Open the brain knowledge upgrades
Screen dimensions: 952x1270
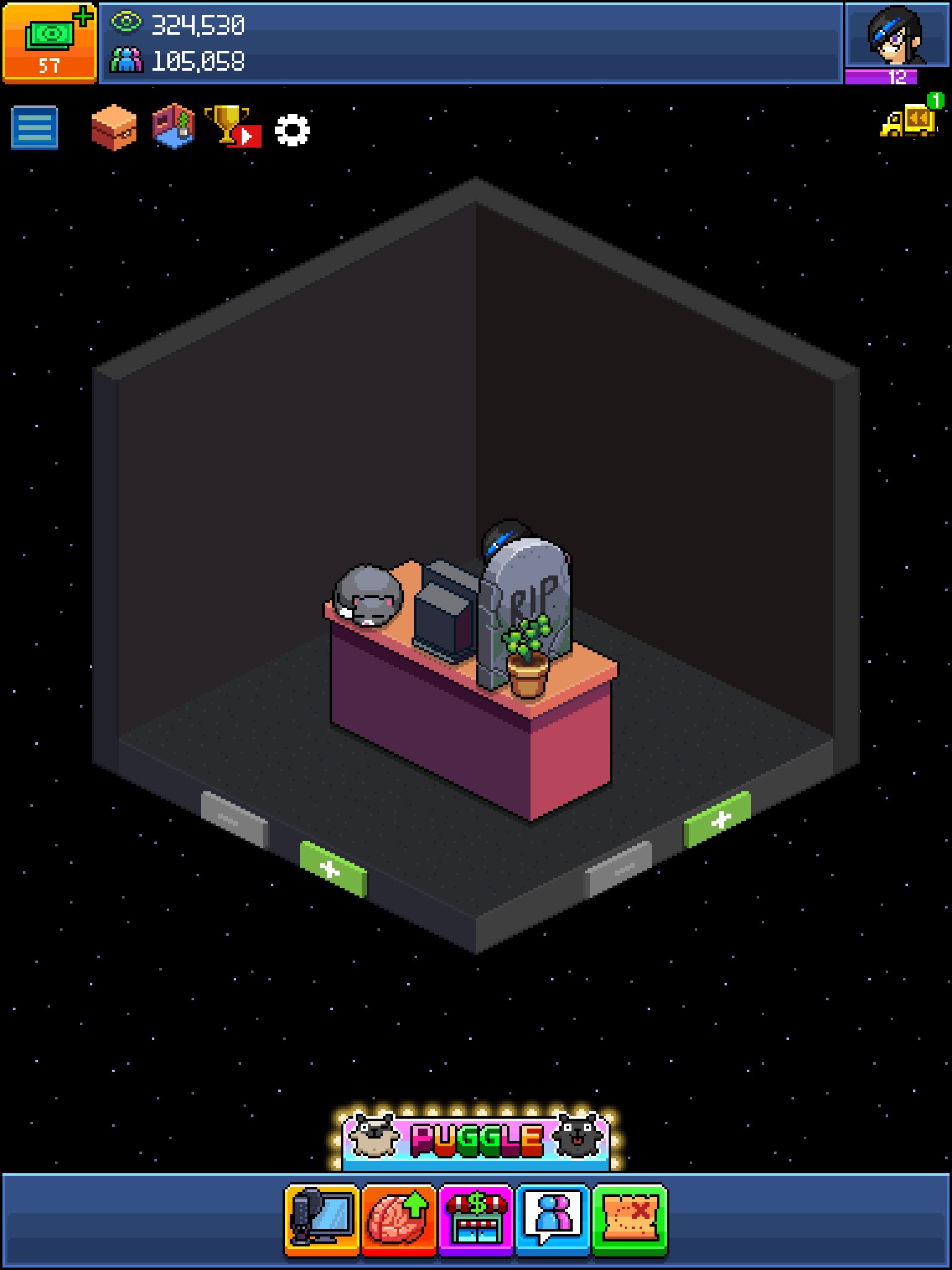(x=399, y=1220)
